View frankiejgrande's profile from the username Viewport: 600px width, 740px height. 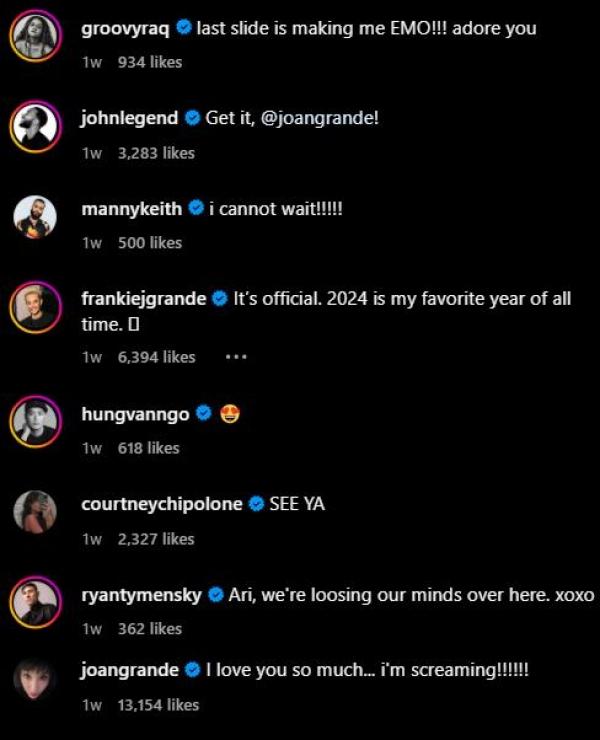143,298
